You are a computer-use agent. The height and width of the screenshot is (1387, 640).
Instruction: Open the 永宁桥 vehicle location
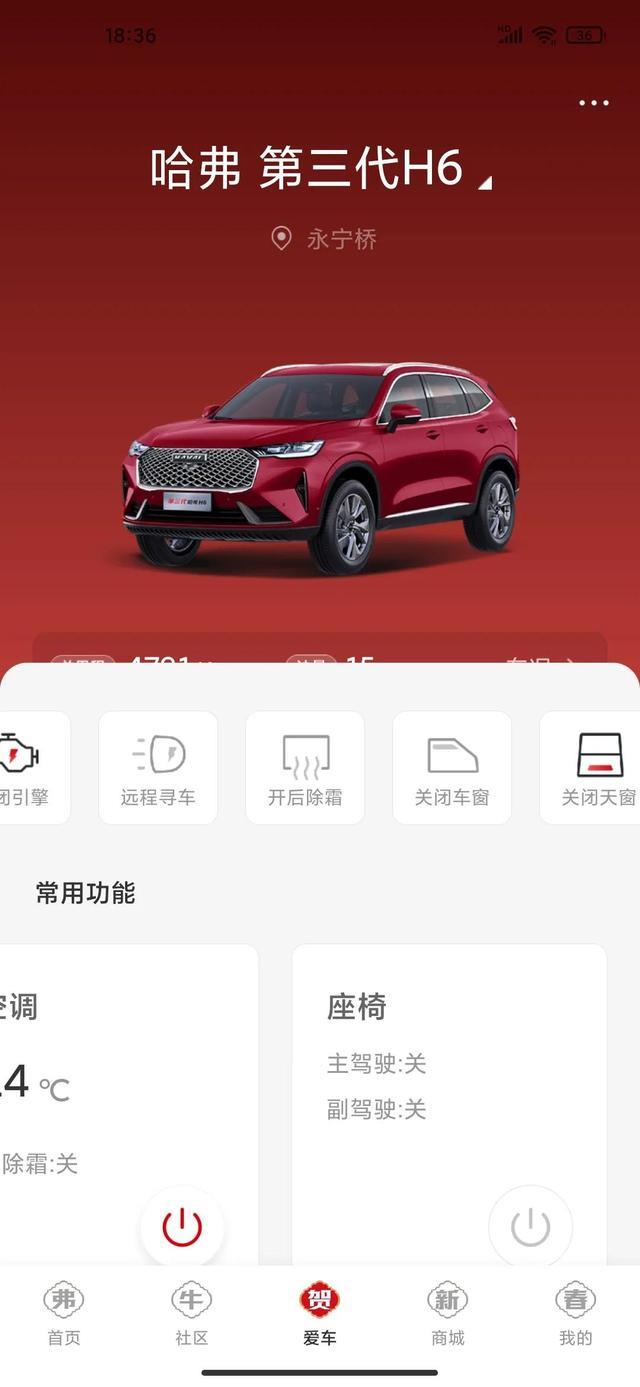[x=324, y=239]
